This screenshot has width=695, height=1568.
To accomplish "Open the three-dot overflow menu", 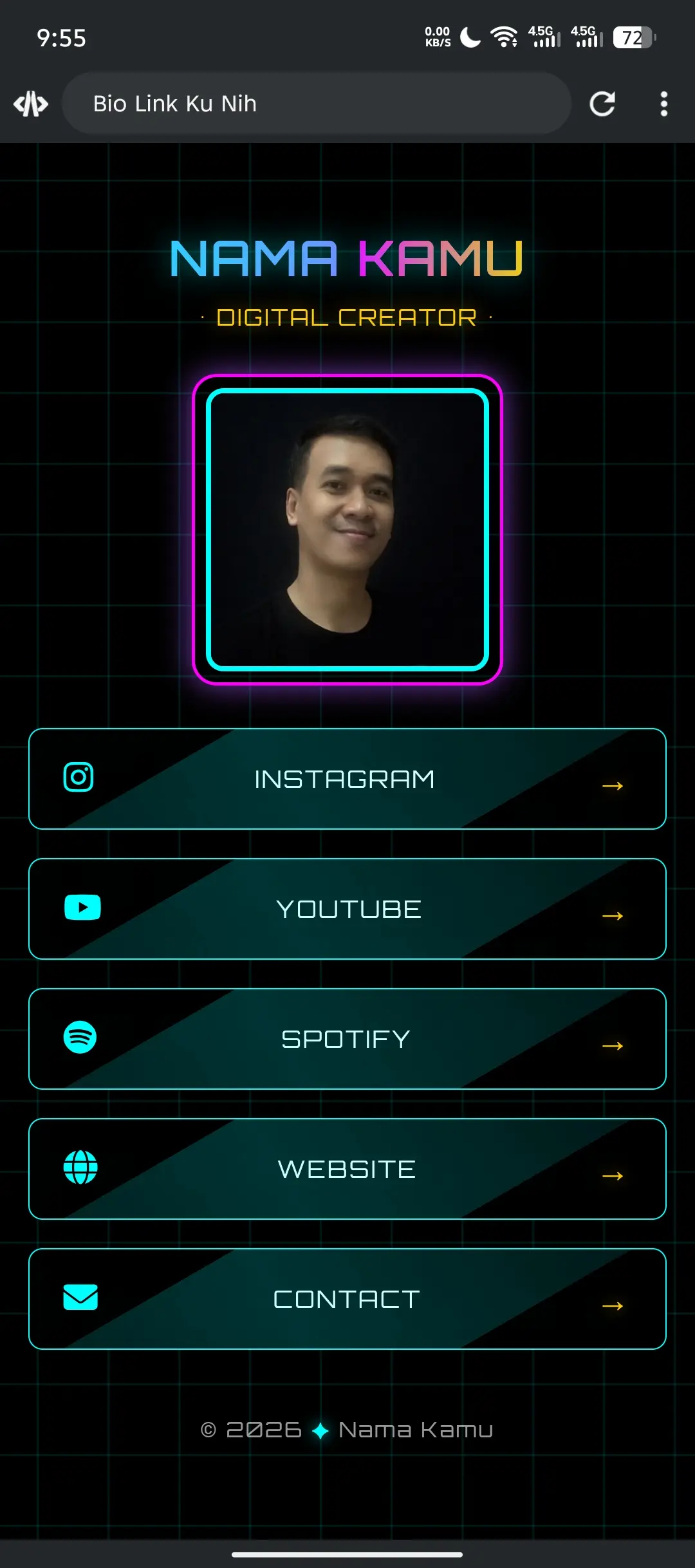I will [663, 104].
